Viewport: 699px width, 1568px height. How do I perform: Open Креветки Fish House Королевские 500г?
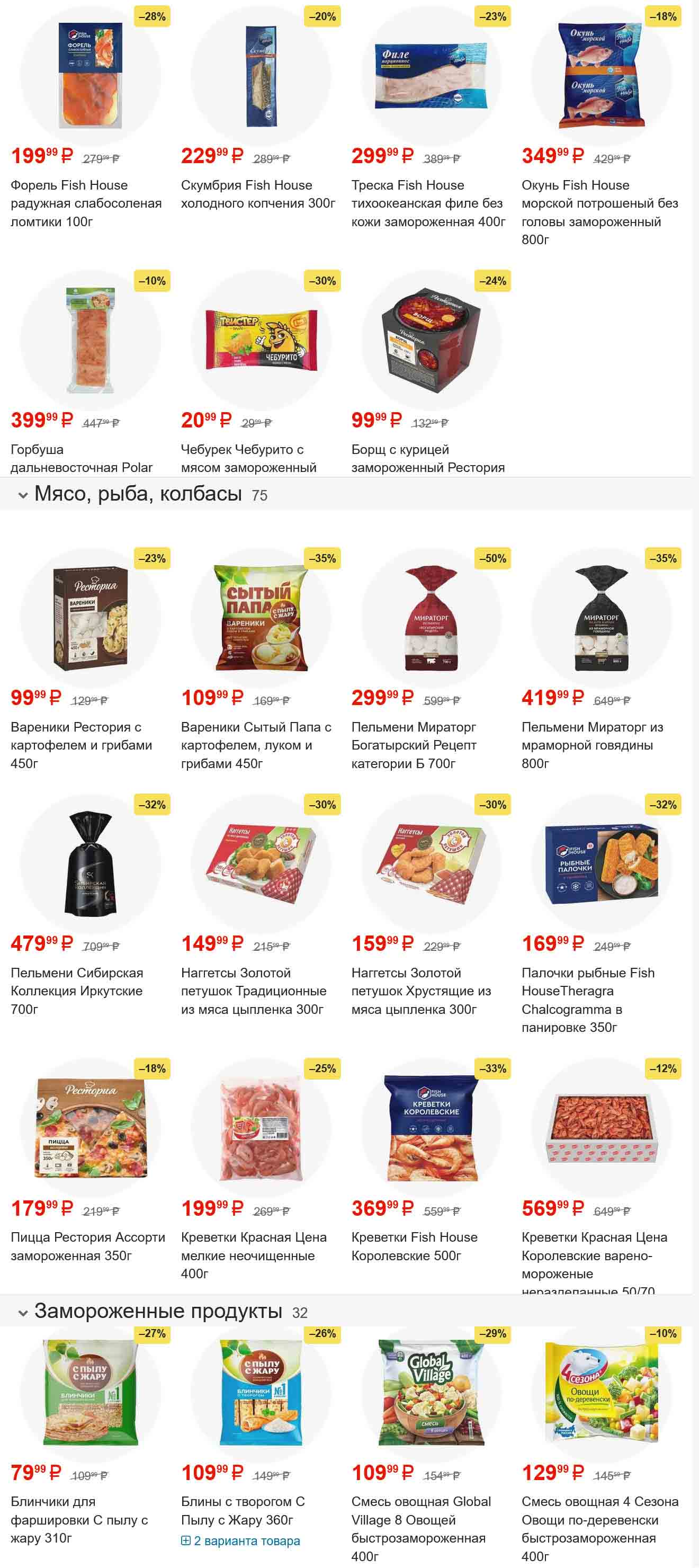(x=414, y=1246)
